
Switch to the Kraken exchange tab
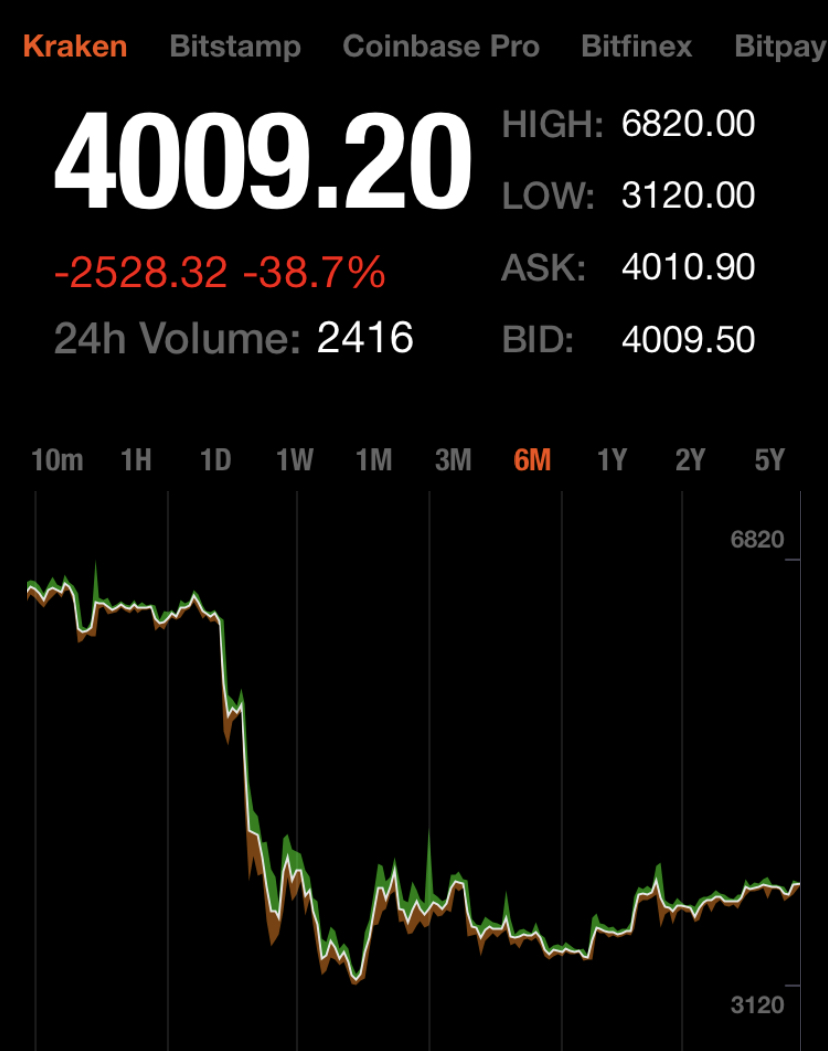[75, 46]
